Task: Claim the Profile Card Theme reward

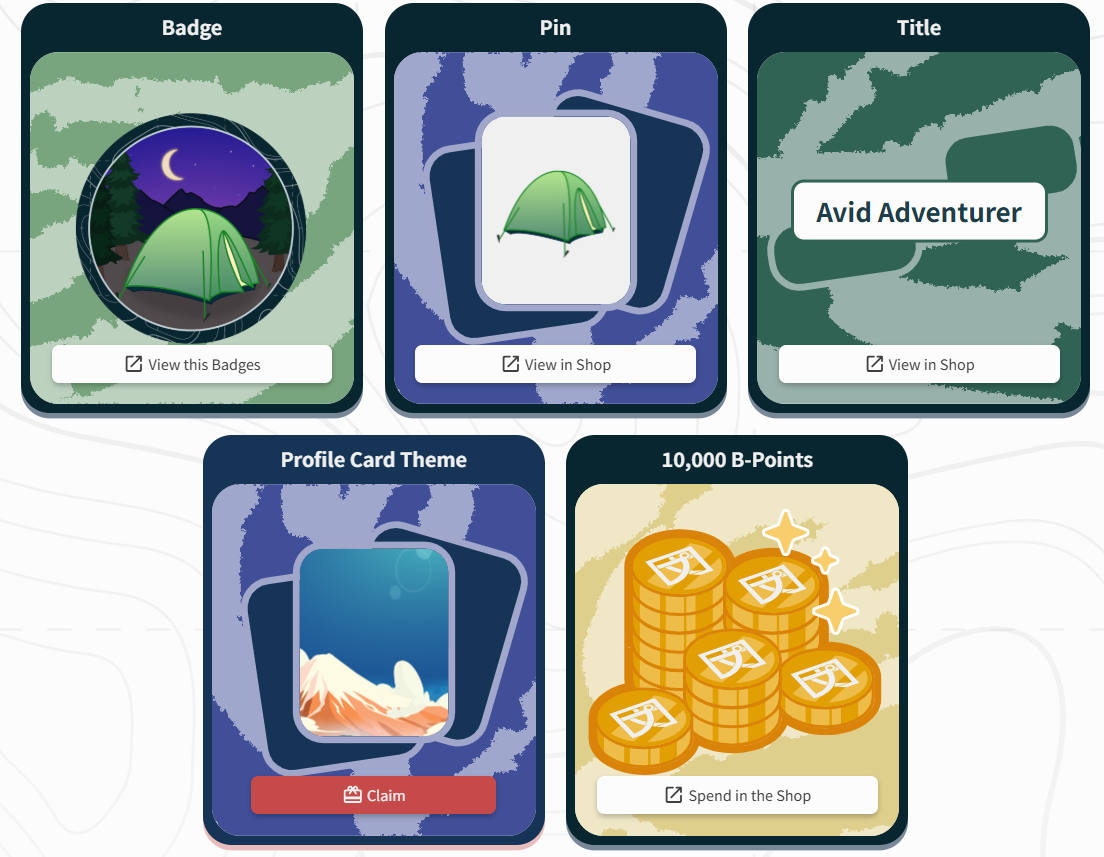Action: 373,795
